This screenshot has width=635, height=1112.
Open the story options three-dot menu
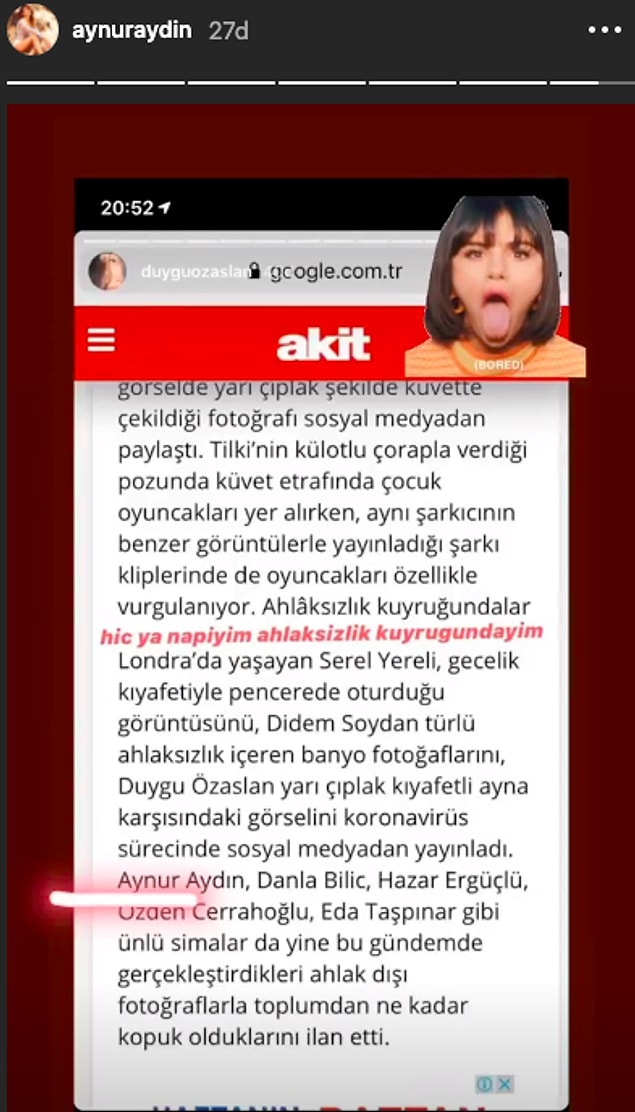(604, 31)
